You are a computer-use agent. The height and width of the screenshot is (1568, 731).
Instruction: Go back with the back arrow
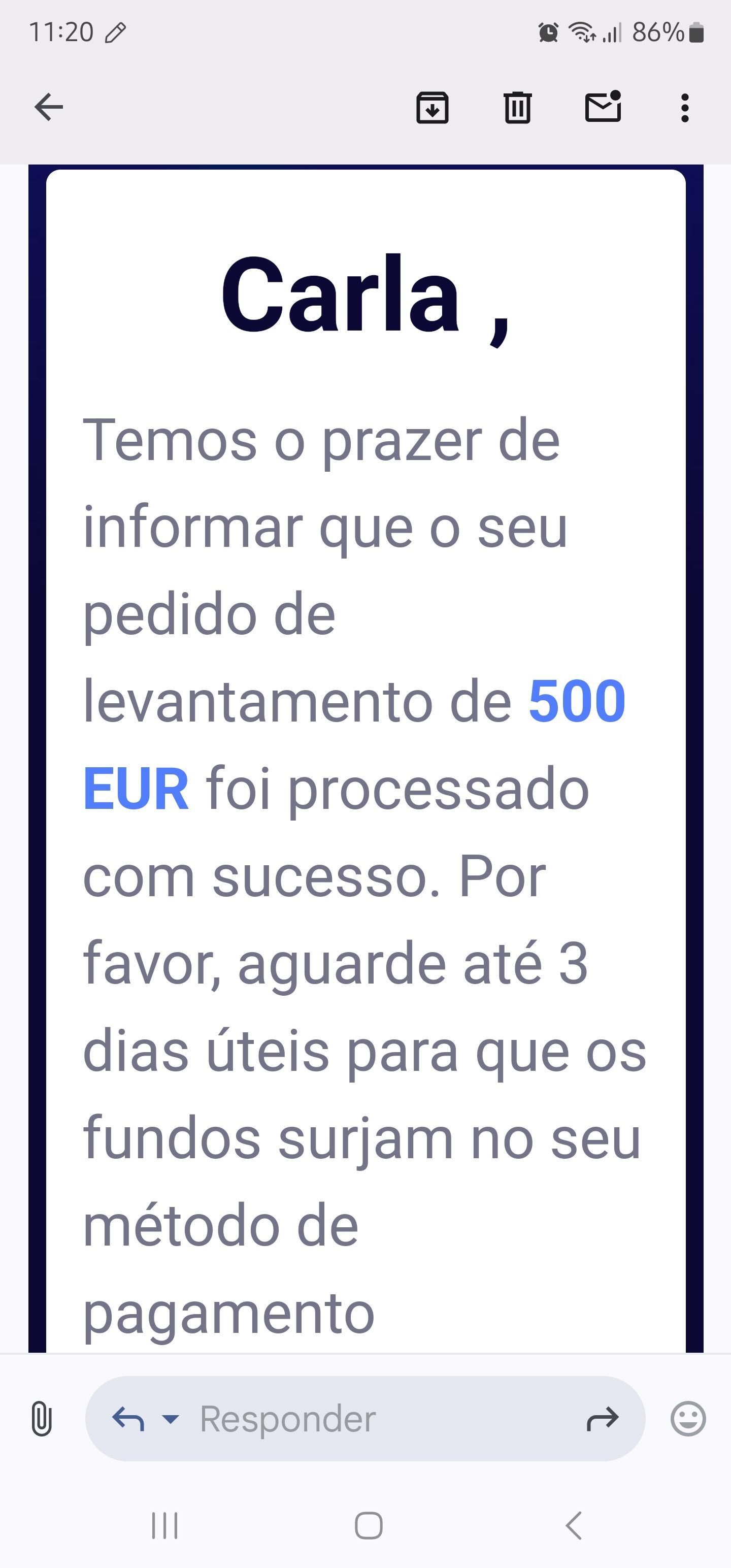[x=49, y=107]
